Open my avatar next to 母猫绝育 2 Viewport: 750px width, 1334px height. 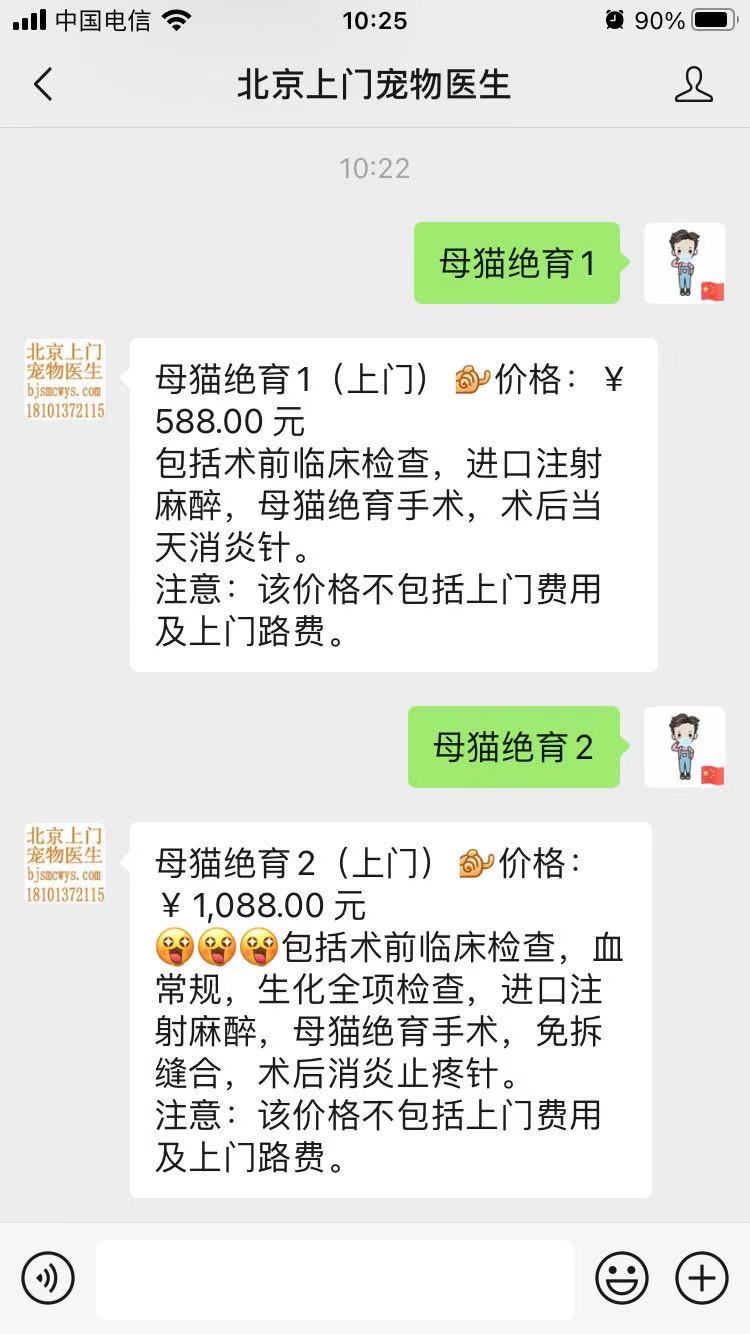684,747
